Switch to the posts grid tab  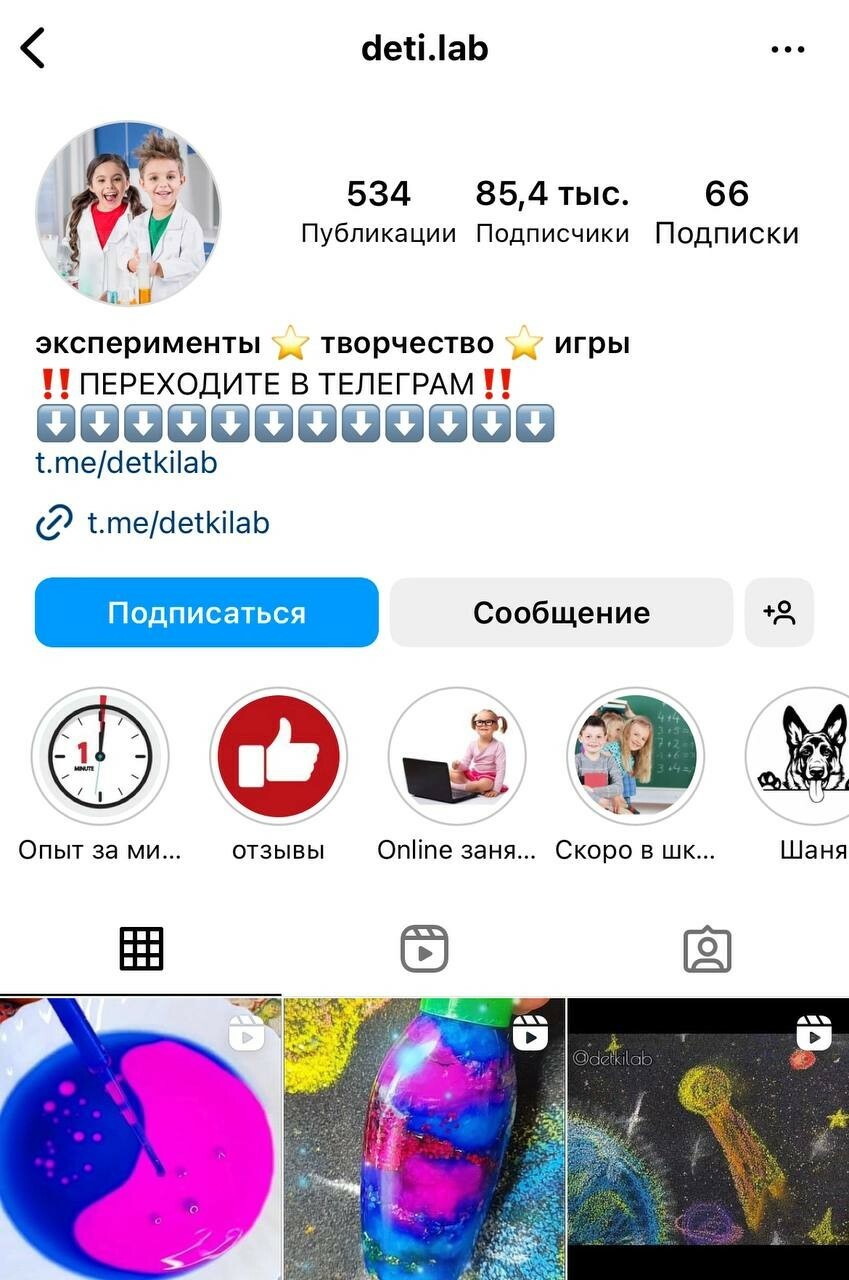click(141, 948)
